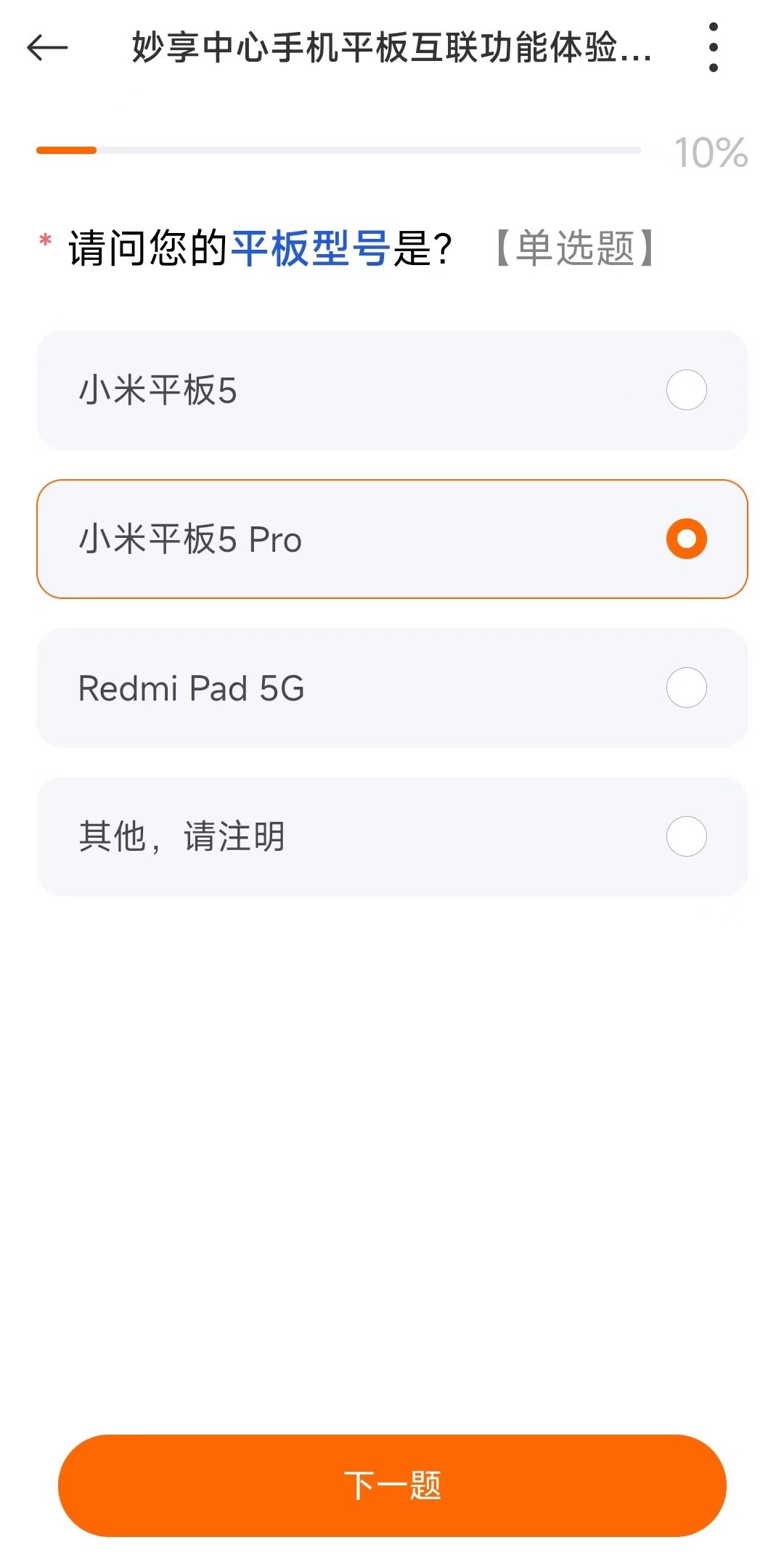
Task: Tap the 小米平板5 option card
Action: 392,390
